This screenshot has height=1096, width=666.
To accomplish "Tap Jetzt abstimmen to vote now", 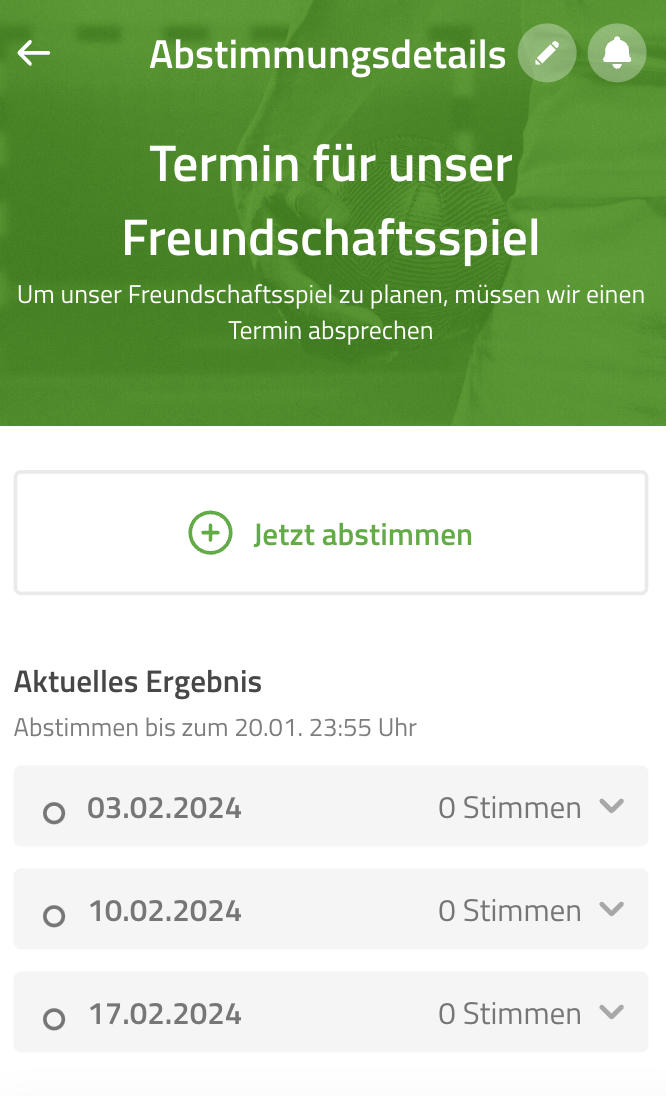I will [x=331, y=533].
